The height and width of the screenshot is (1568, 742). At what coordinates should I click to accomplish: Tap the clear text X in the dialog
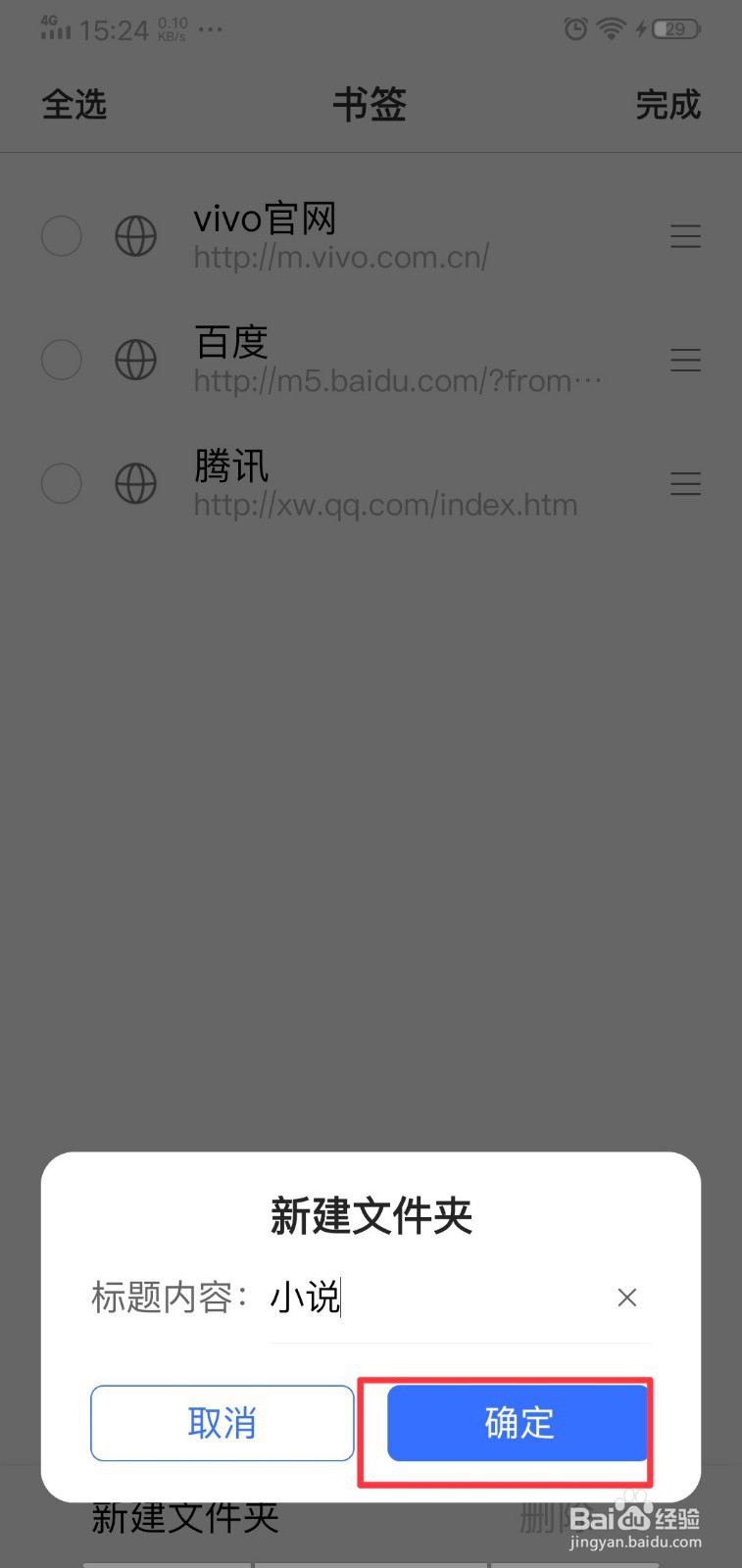coord(627,1297)
